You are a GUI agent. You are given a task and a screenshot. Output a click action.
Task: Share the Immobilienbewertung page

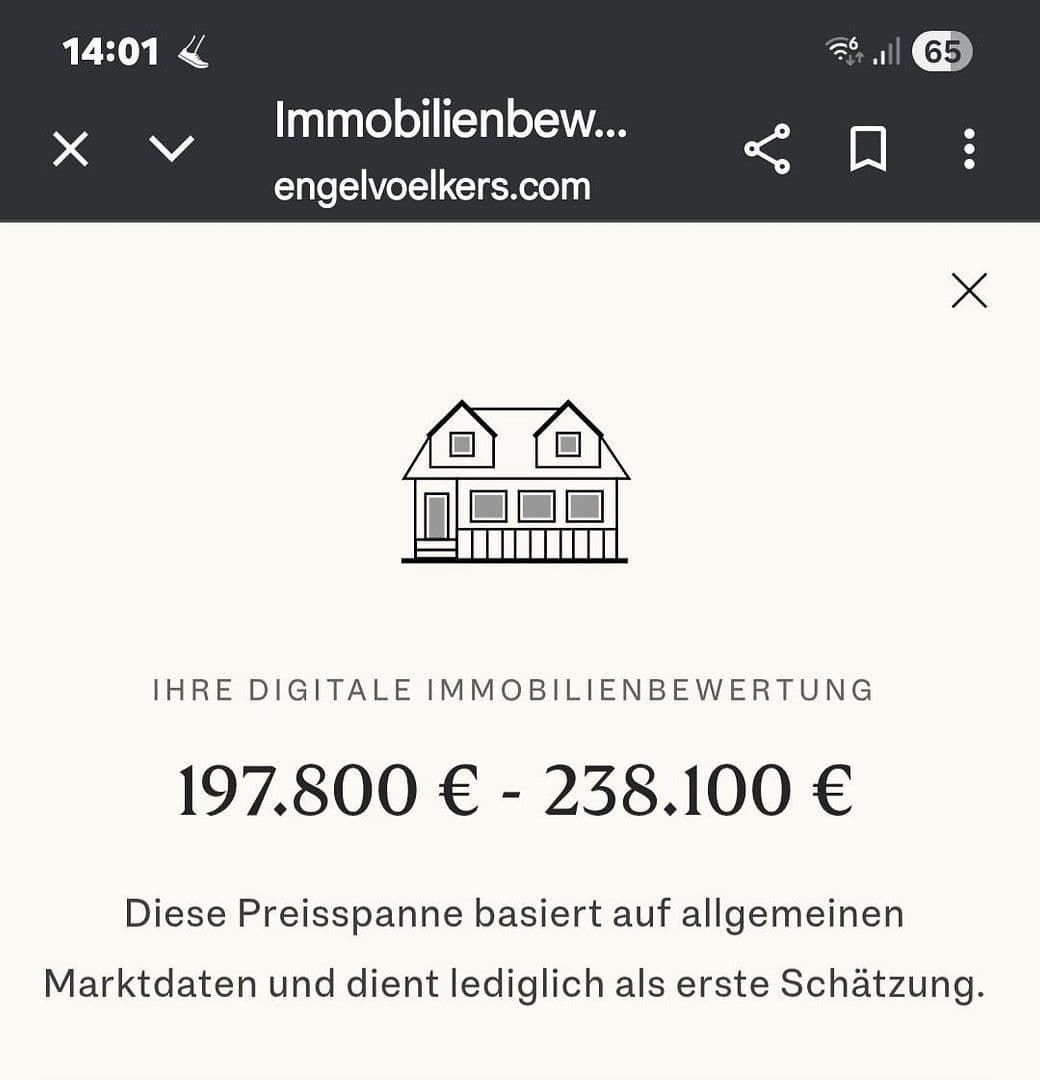click(x=768, y=148)
